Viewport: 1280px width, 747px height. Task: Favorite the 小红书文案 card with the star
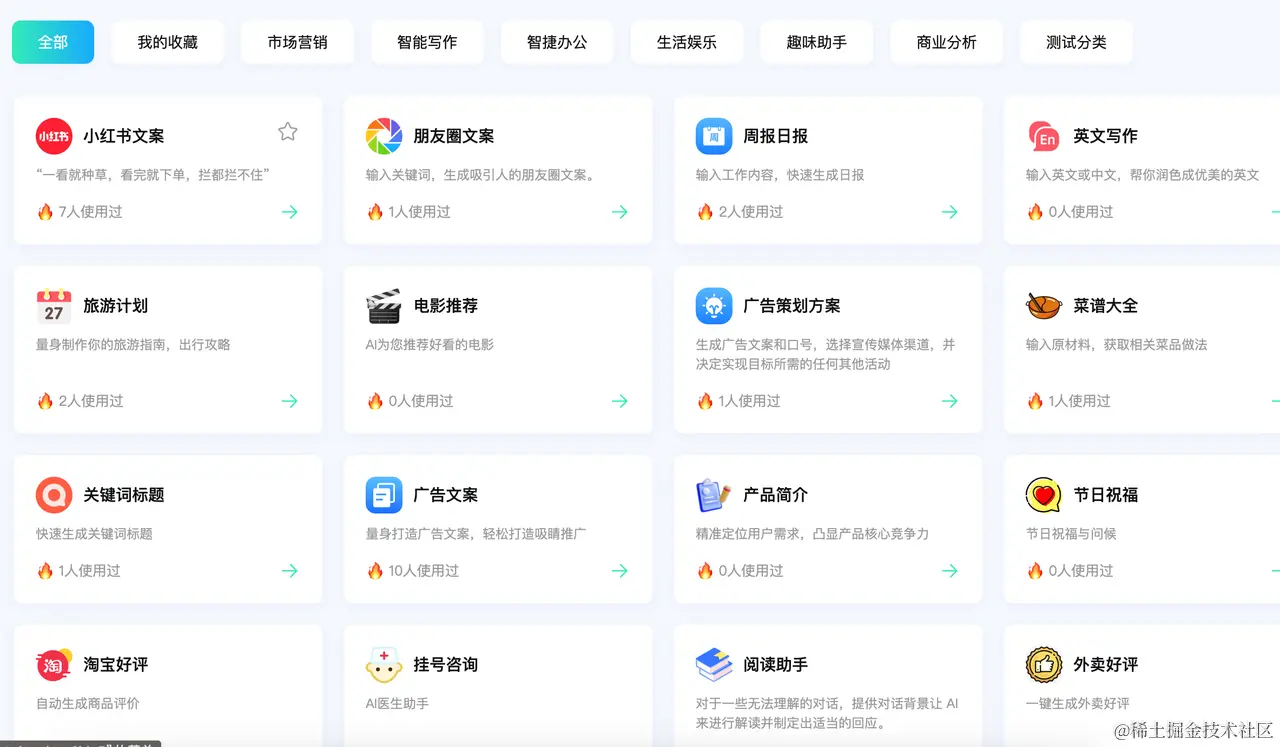[288, 132]
